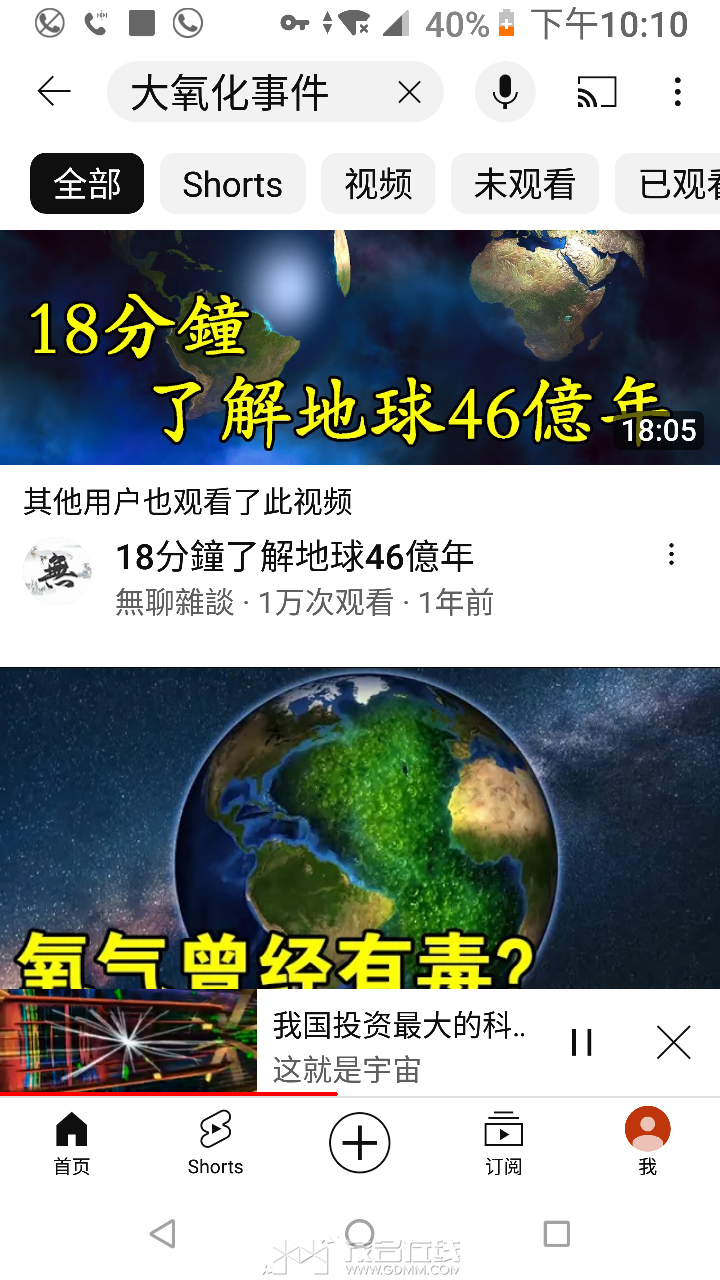Switch to the 首页 tab
Screen dimensions: 720x1280
[x=72, y=1144]
